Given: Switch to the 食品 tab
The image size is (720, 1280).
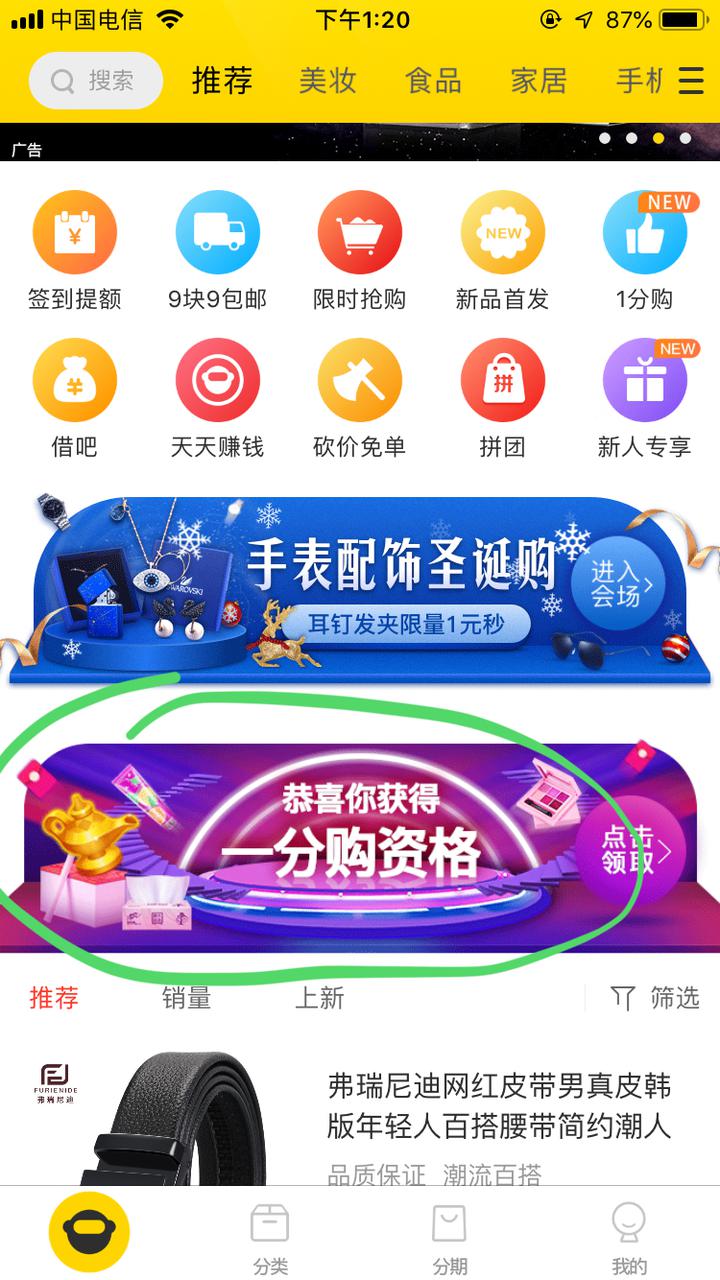Looking at the screenshot, I should (434, 80).
